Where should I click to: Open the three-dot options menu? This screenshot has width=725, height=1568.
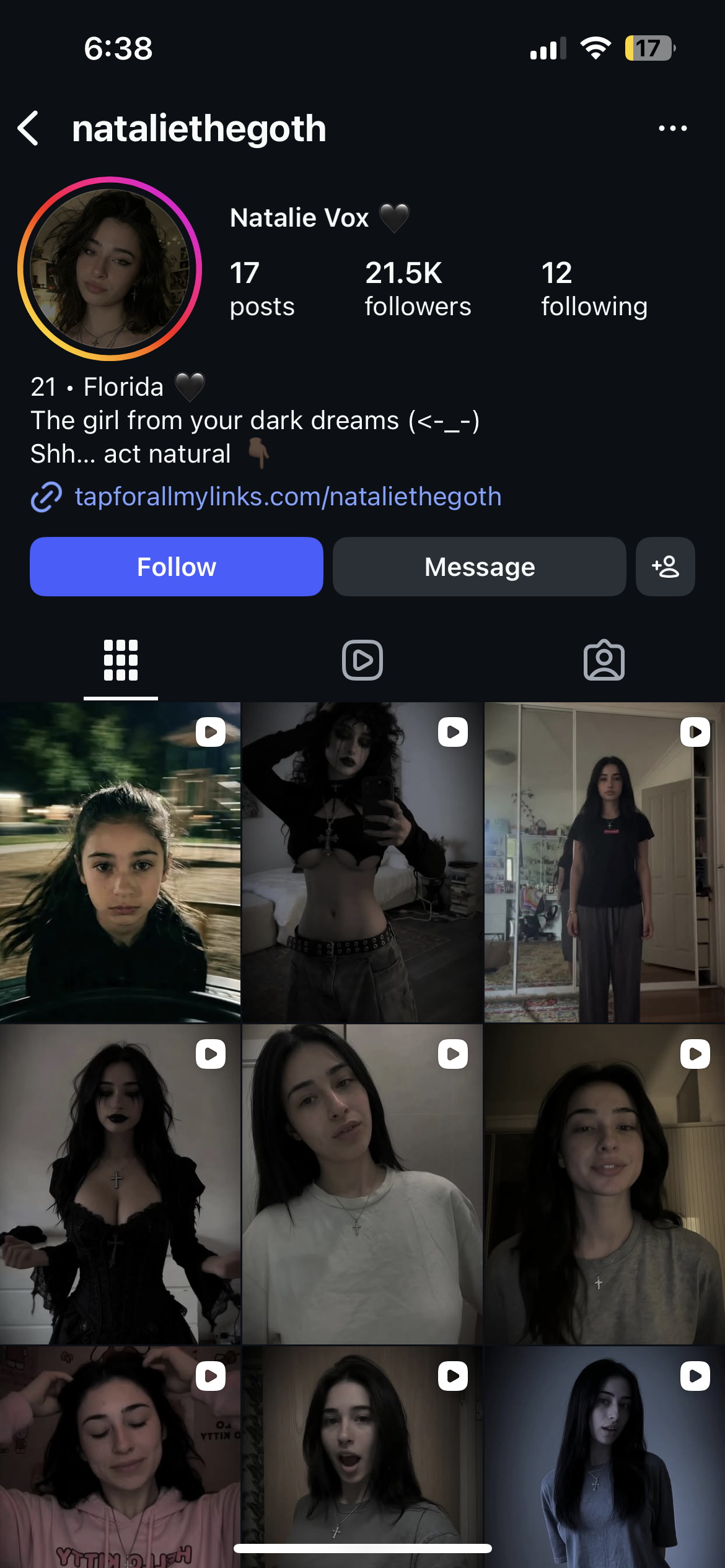point(672,129)
